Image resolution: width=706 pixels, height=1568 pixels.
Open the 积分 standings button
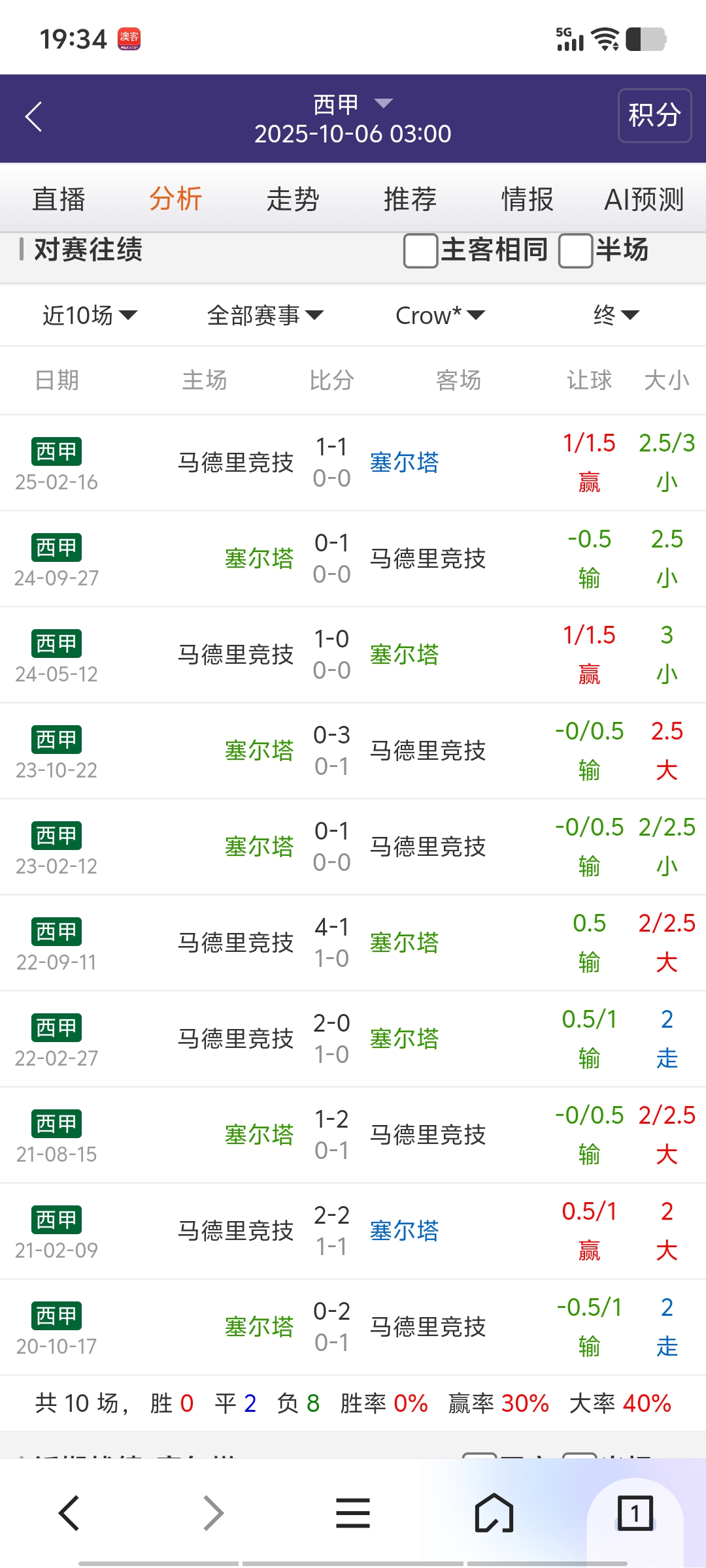coord(654,116)
